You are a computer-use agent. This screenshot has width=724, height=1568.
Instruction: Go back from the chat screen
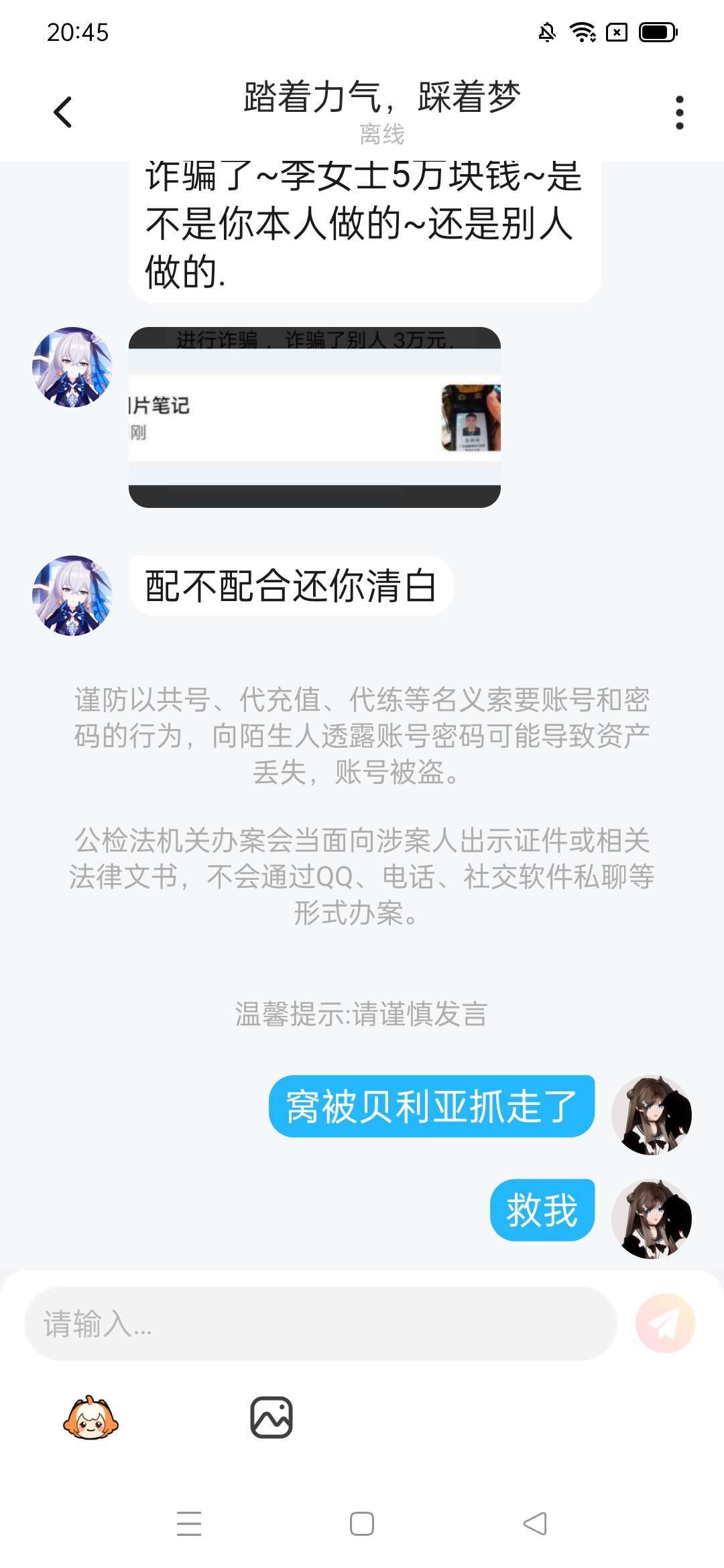pos(62,112)
